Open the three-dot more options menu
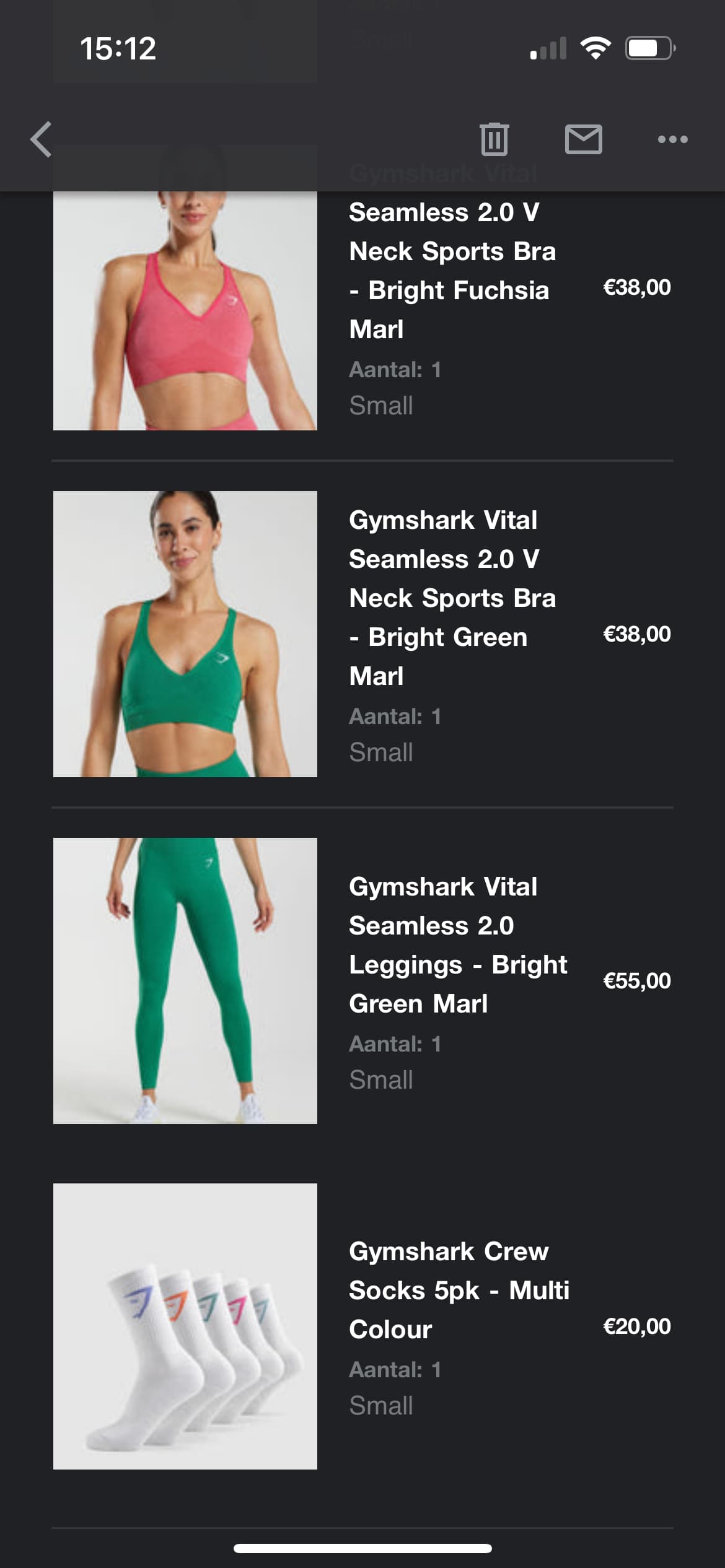Screen dimensions: 725x1568 click(672, 139)
